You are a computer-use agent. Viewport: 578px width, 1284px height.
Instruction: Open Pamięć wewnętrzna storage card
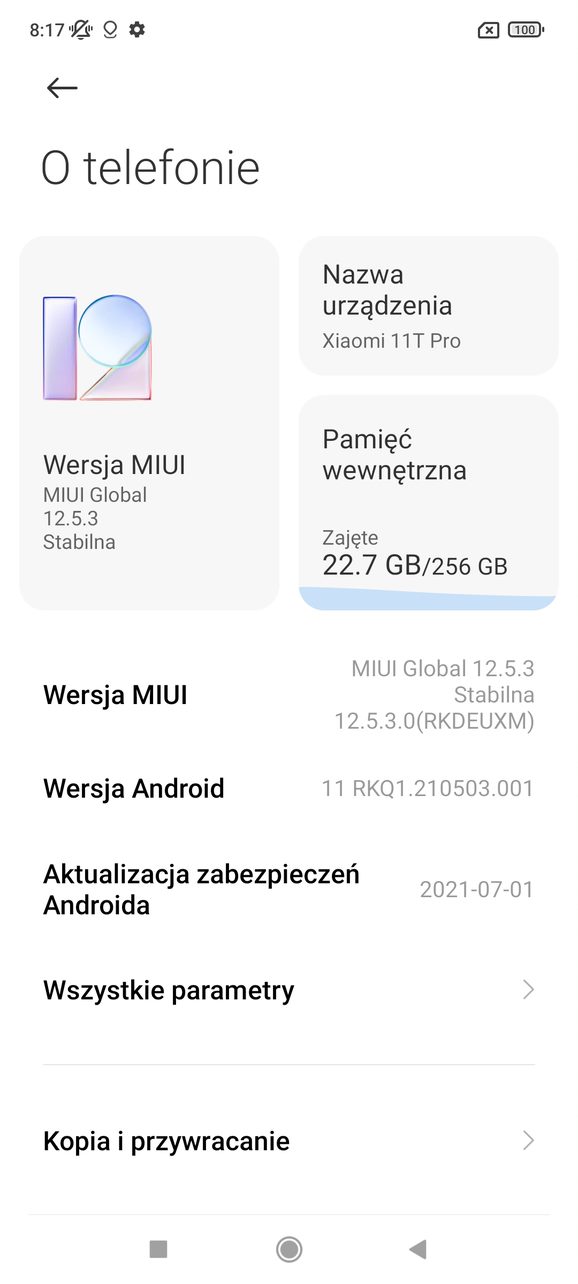429,503
